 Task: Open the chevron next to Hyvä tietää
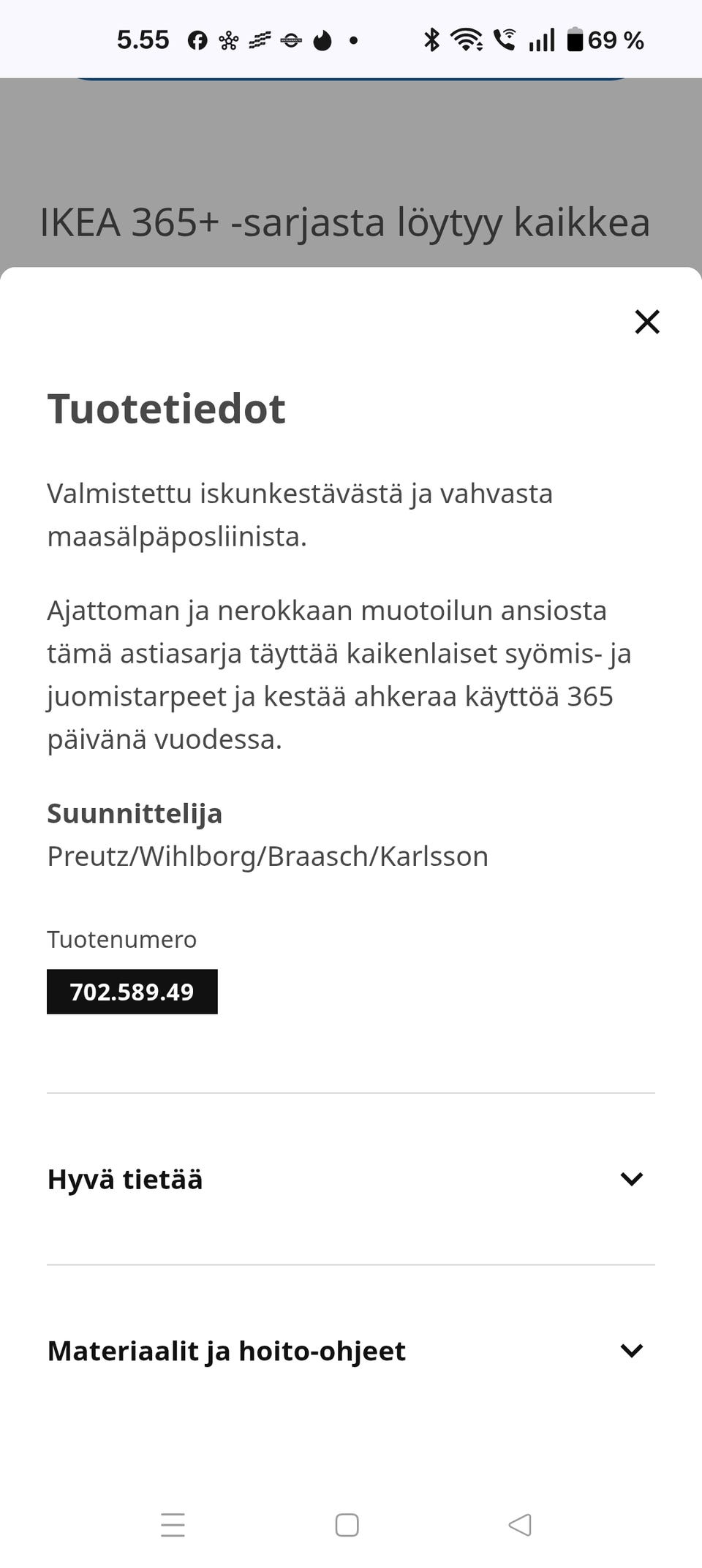click(x=630, y=1178)
